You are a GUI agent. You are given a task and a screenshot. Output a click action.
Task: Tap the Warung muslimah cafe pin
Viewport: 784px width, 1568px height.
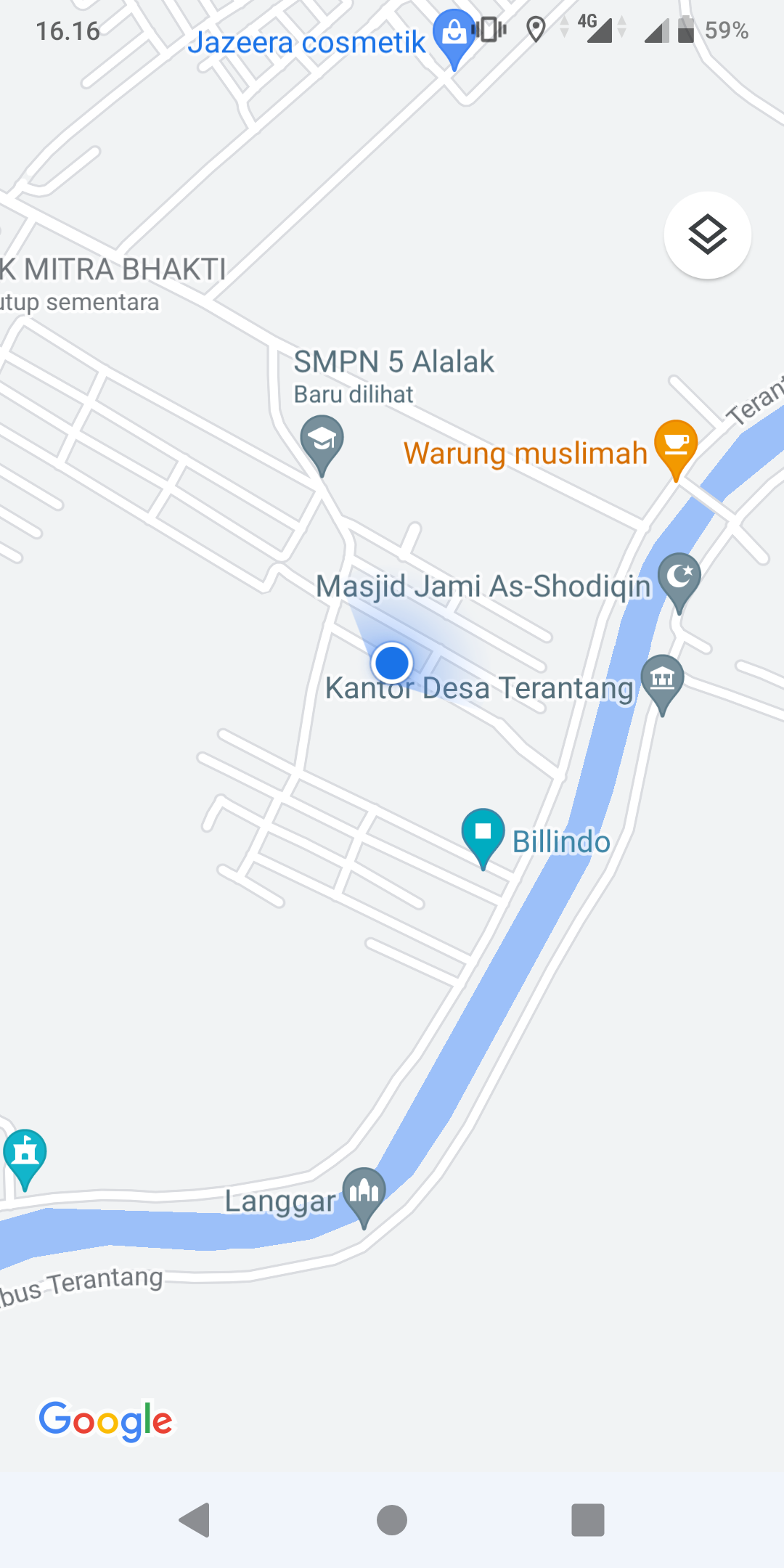coord(675,444)
